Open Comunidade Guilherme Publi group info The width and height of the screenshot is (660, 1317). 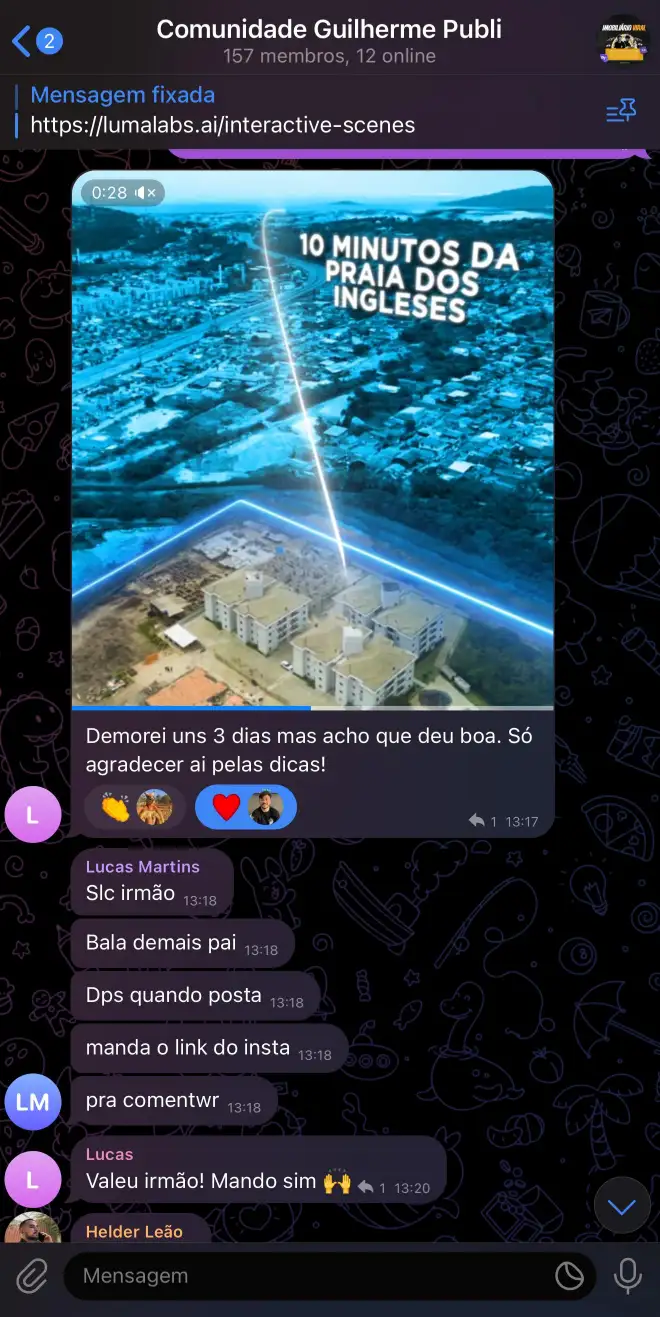click(329, 41)
